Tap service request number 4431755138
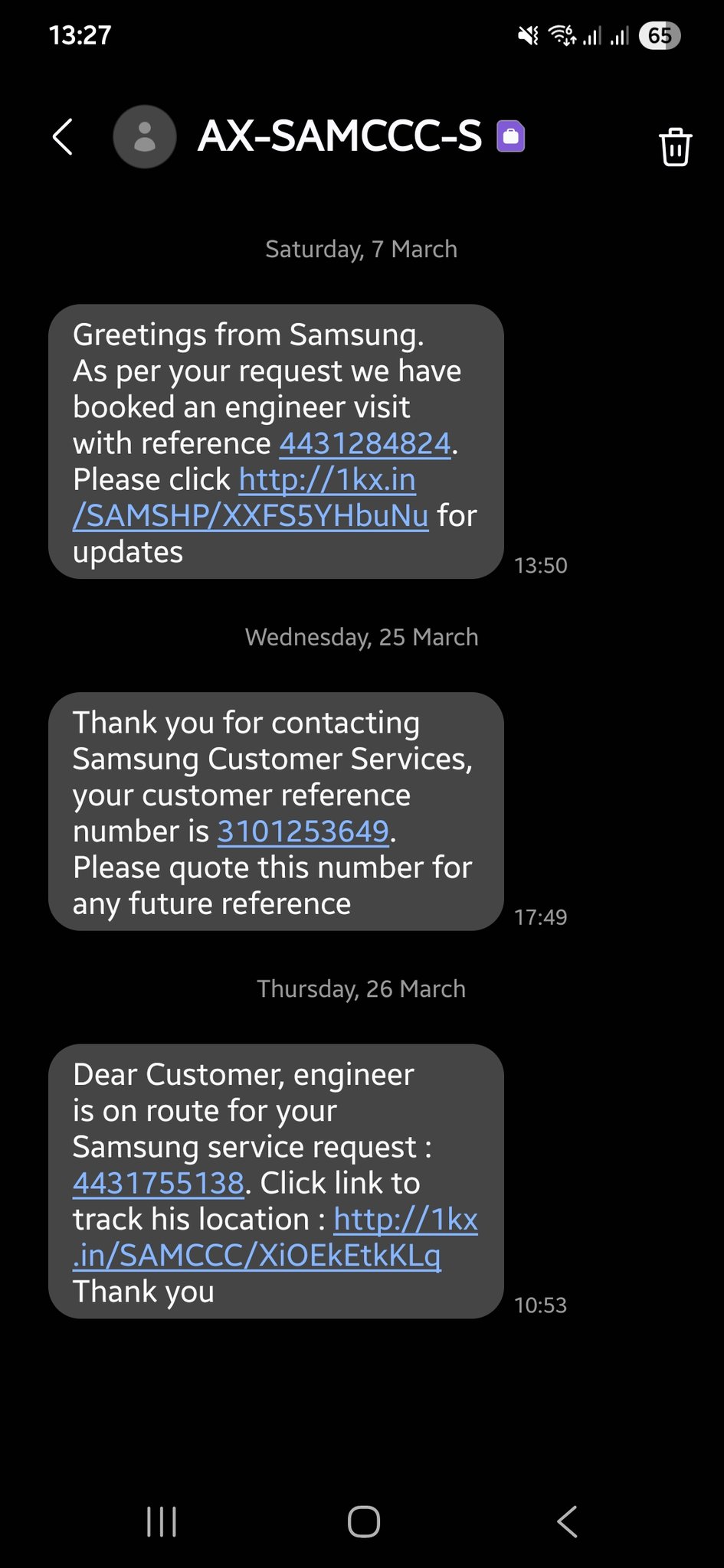The image size is (724, 1568). point(159,1184)
